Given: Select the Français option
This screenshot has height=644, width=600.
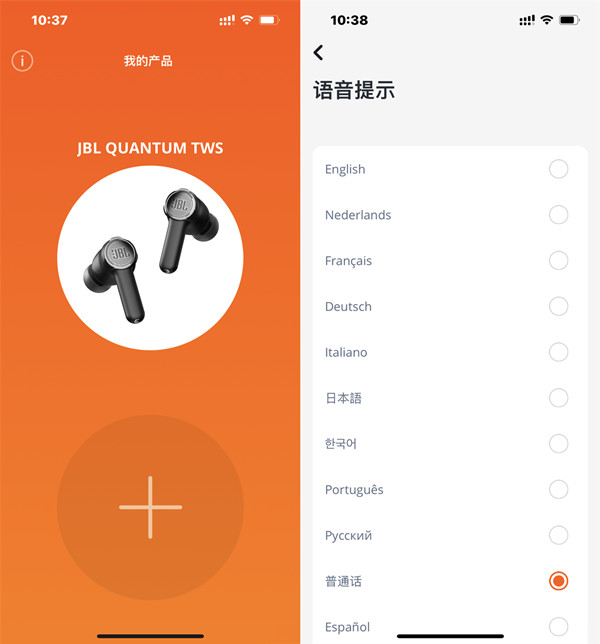Looking at the screenshot, I should 558,261.
